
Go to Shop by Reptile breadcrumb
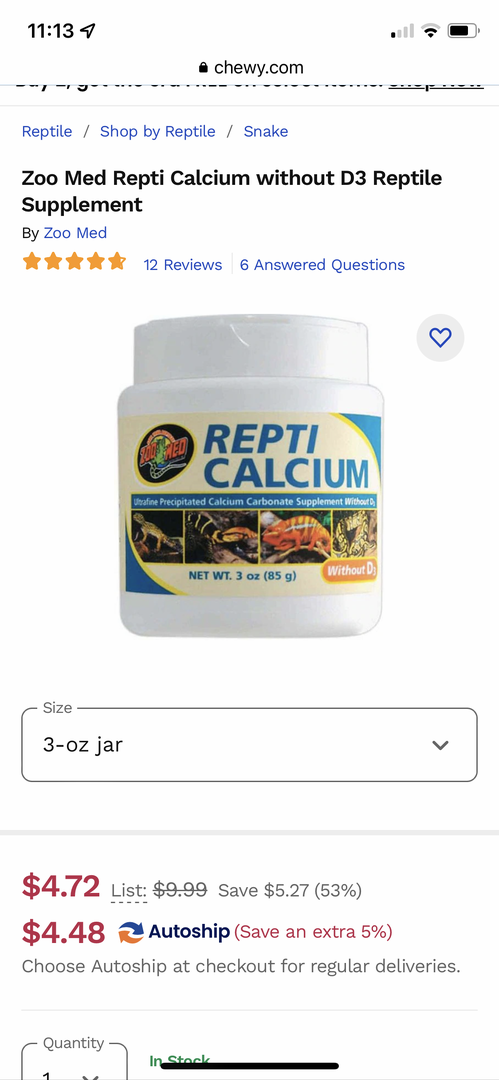click(x=158, y=132)
